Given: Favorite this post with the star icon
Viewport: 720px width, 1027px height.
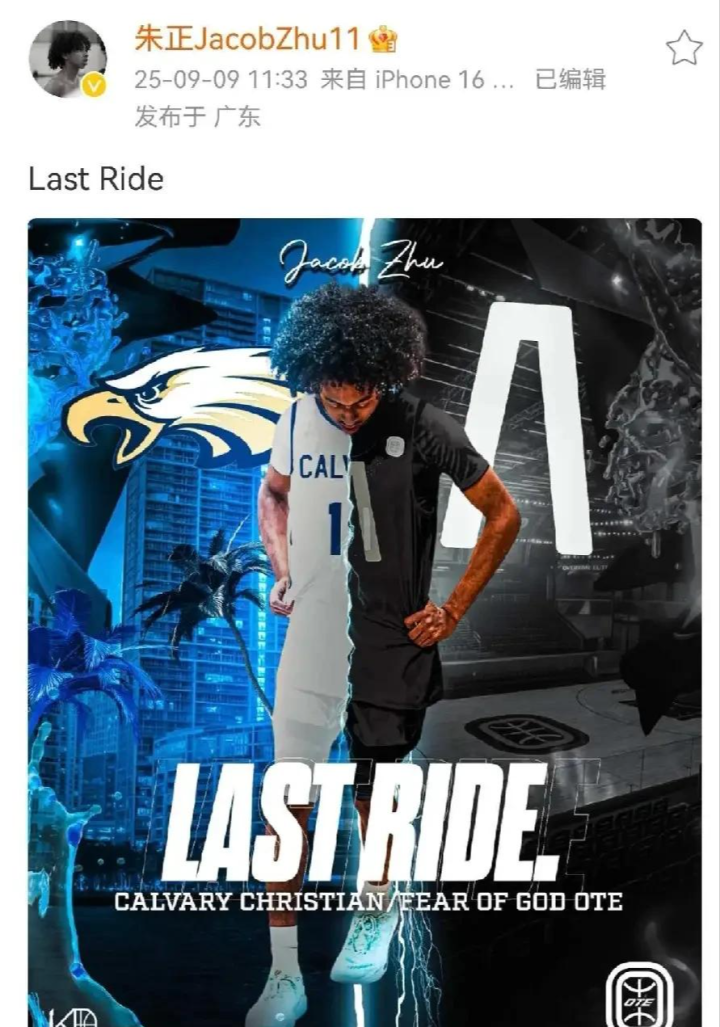Looking at the screenshot, I should [x=684, y=48].
